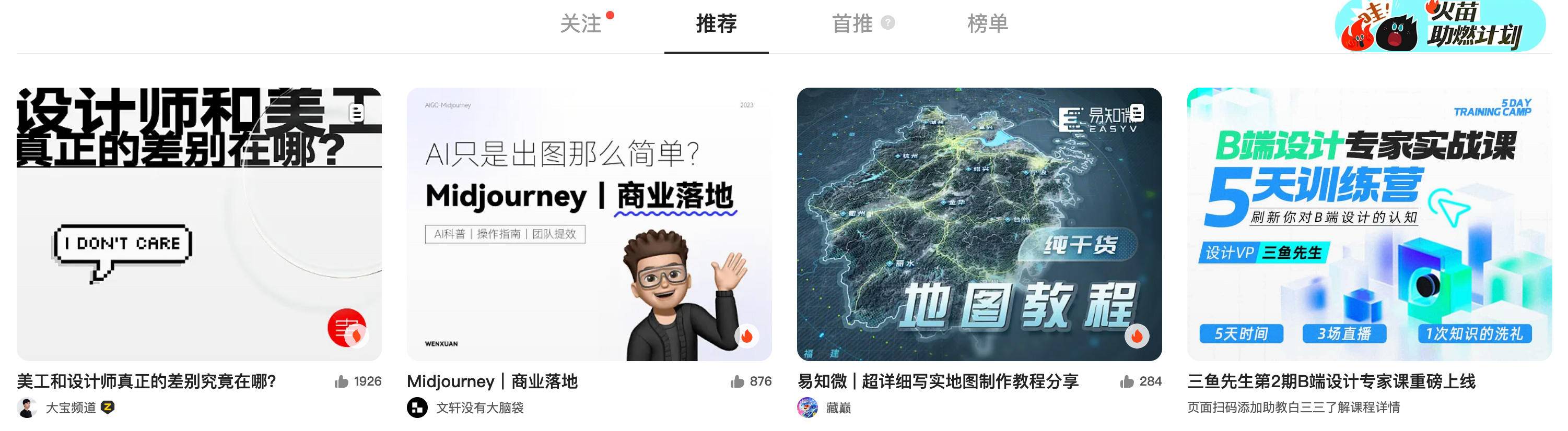
Task: Switch to the 关注 tab
Action: coord(580,25)
